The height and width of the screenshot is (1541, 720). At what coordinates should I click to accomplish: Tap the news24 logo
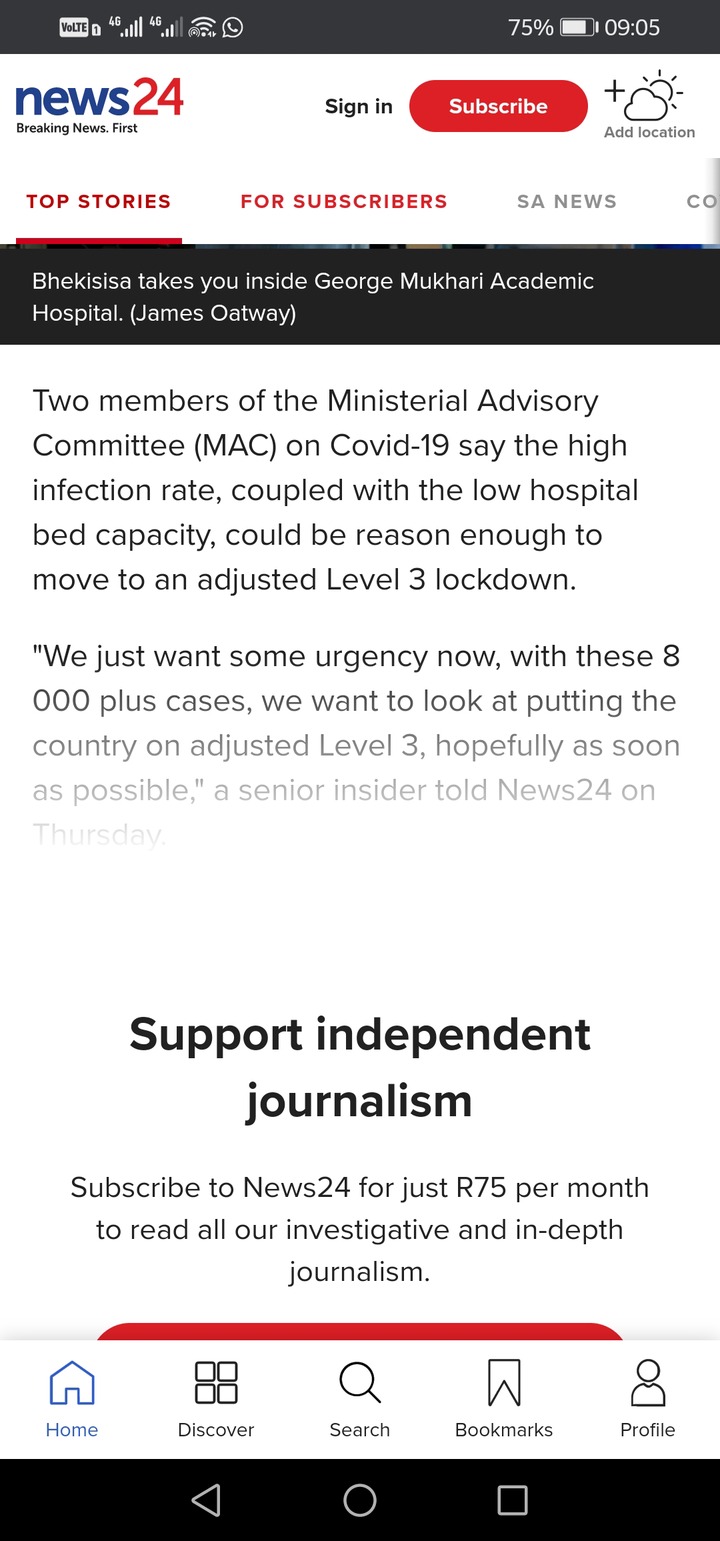click(100, 106)
